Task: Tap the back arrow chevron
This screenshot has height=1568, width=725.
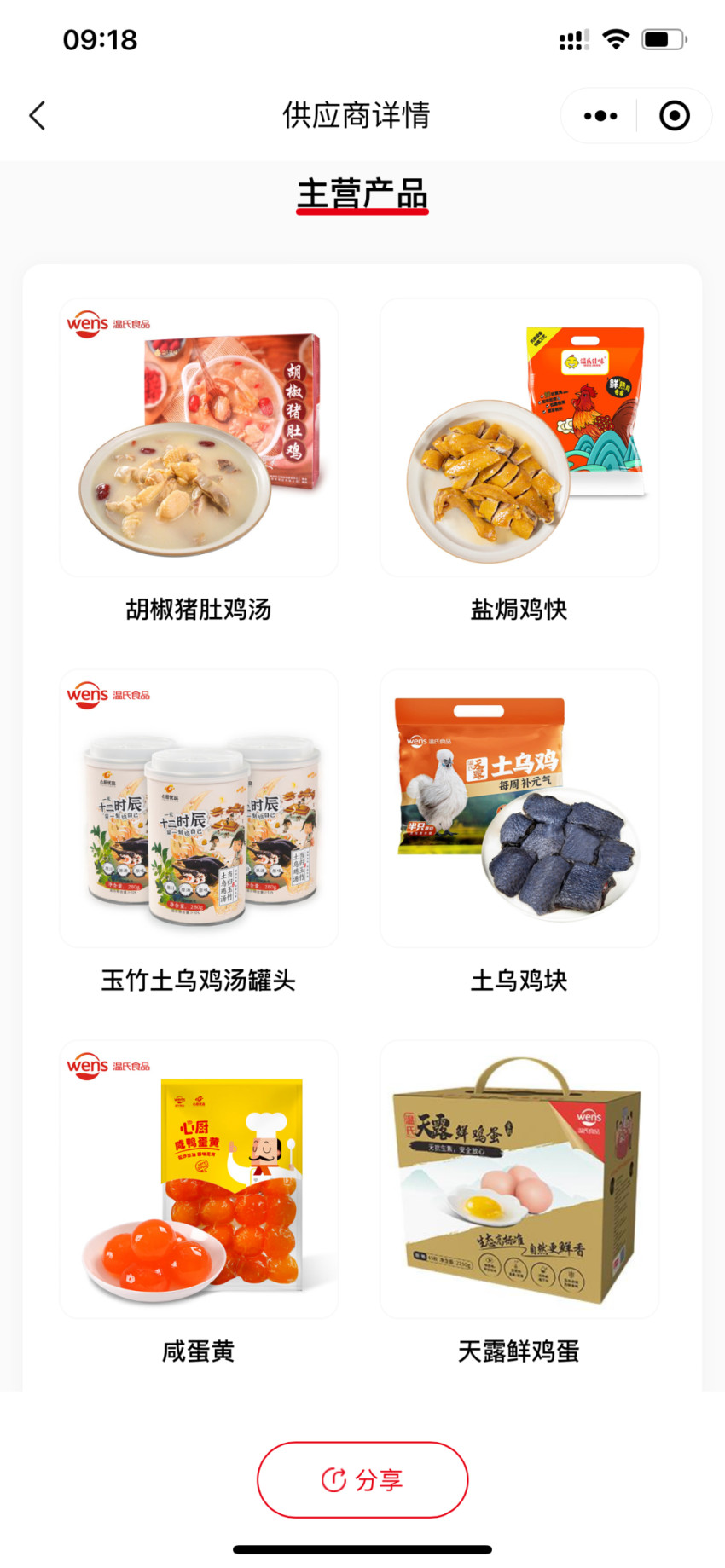Action: [36, 114]
